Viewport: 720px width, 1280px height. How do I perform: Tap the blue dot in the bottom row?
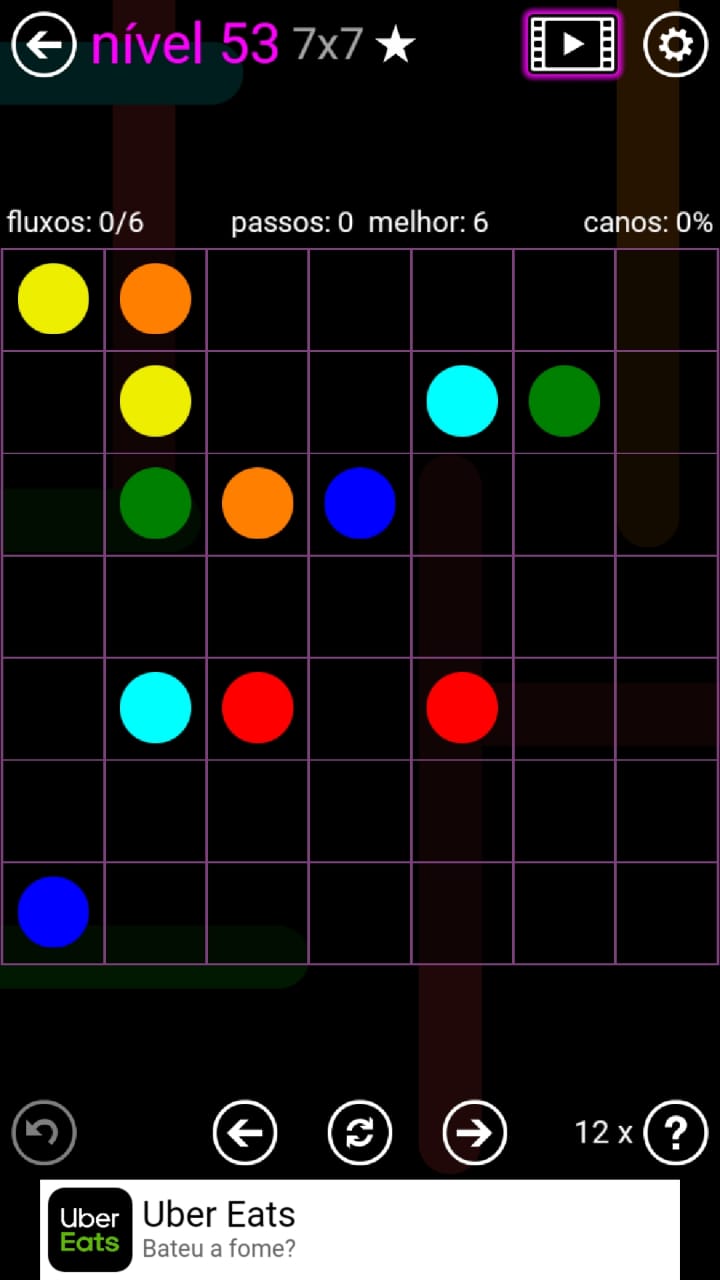pos(53,911)
